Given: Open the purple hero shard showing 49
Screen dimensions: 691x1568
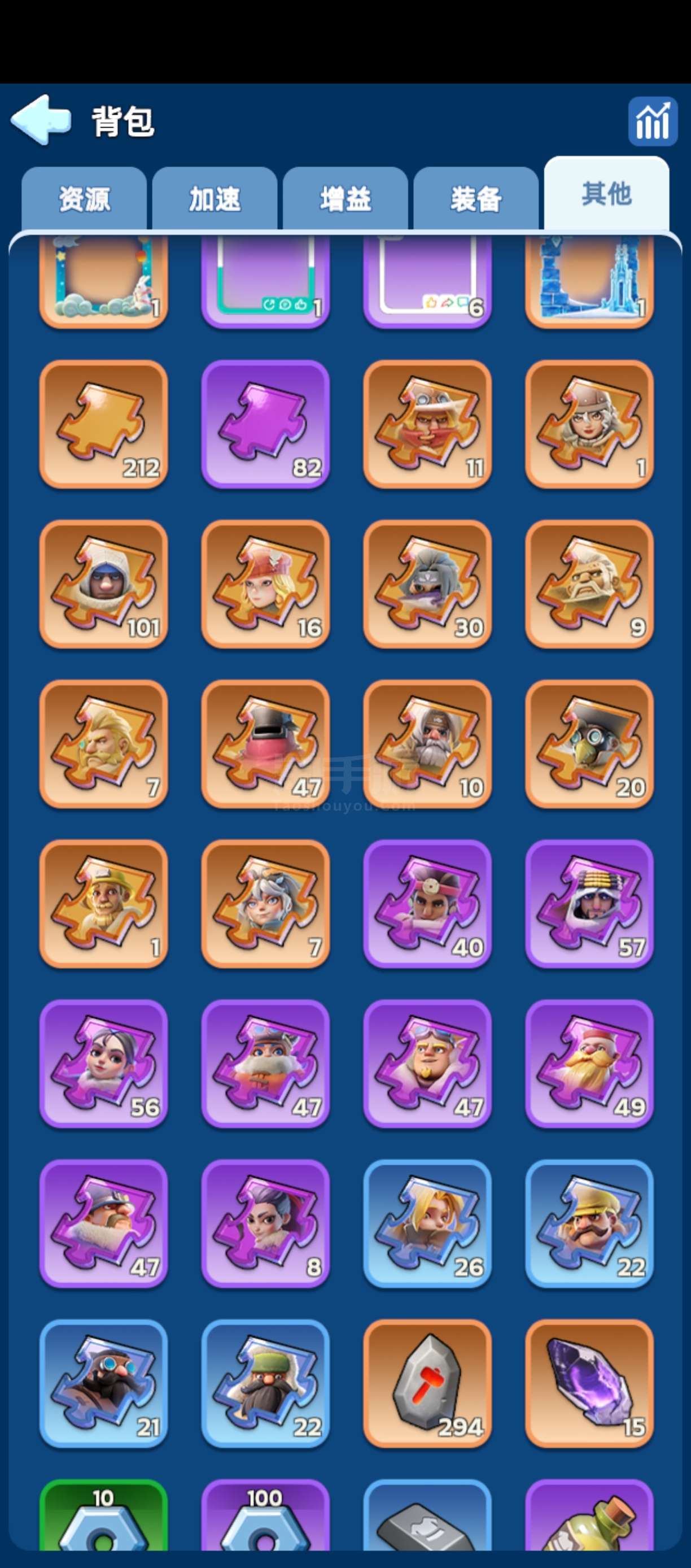Looking at the screenshot, I should coord(589,1064).
